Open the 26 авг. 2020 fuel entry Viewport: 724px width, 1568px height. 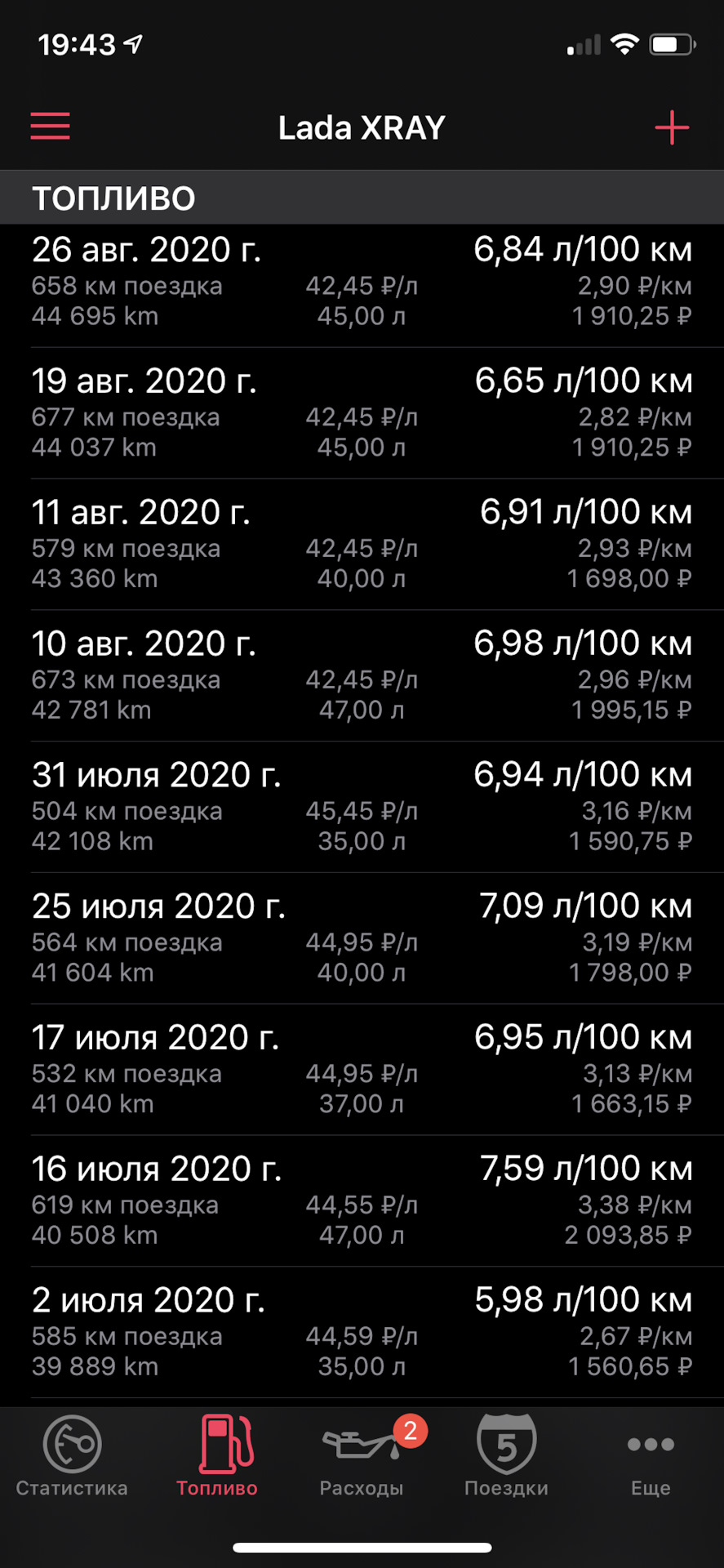point(362,283)
